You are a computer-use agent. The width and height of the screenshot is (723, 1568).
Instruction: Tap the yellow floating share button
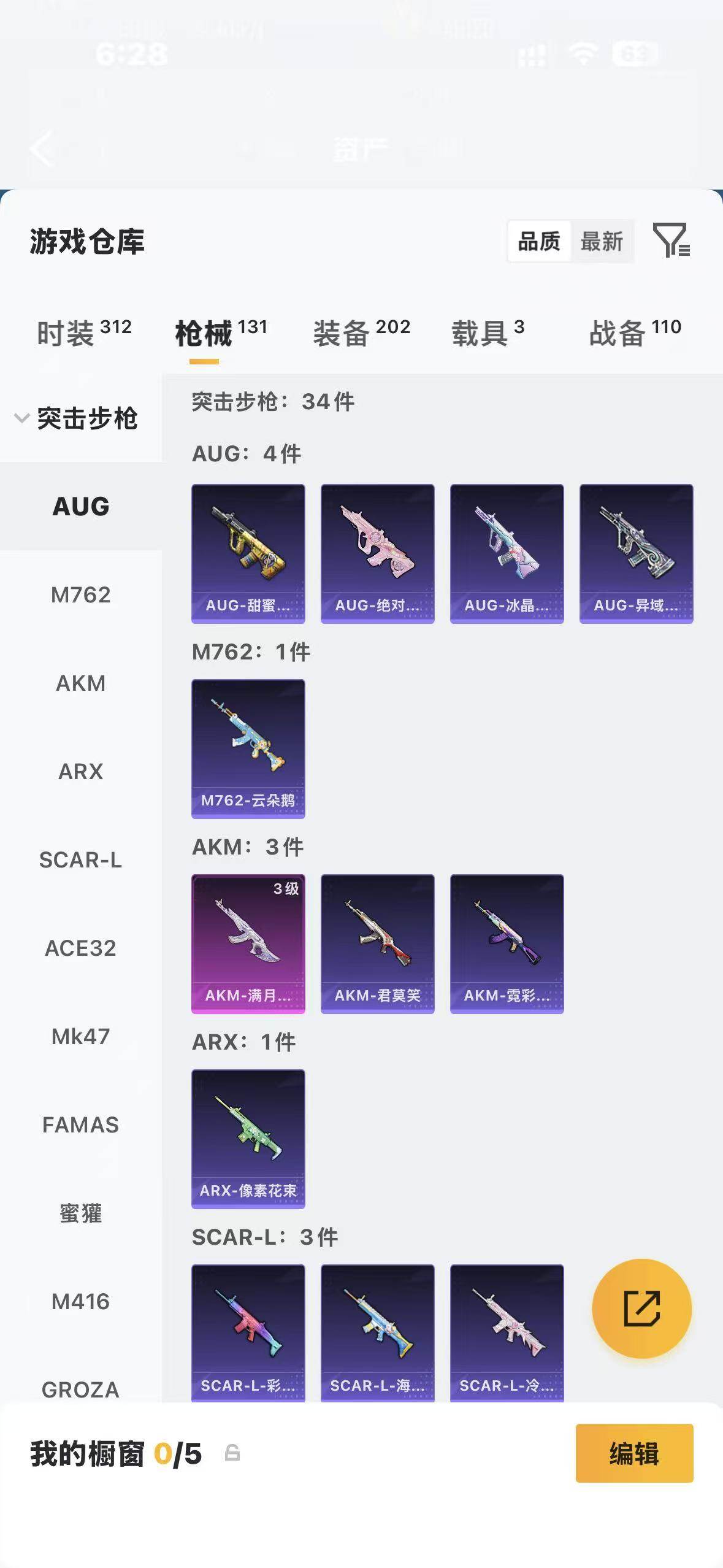pos(642,1309)
